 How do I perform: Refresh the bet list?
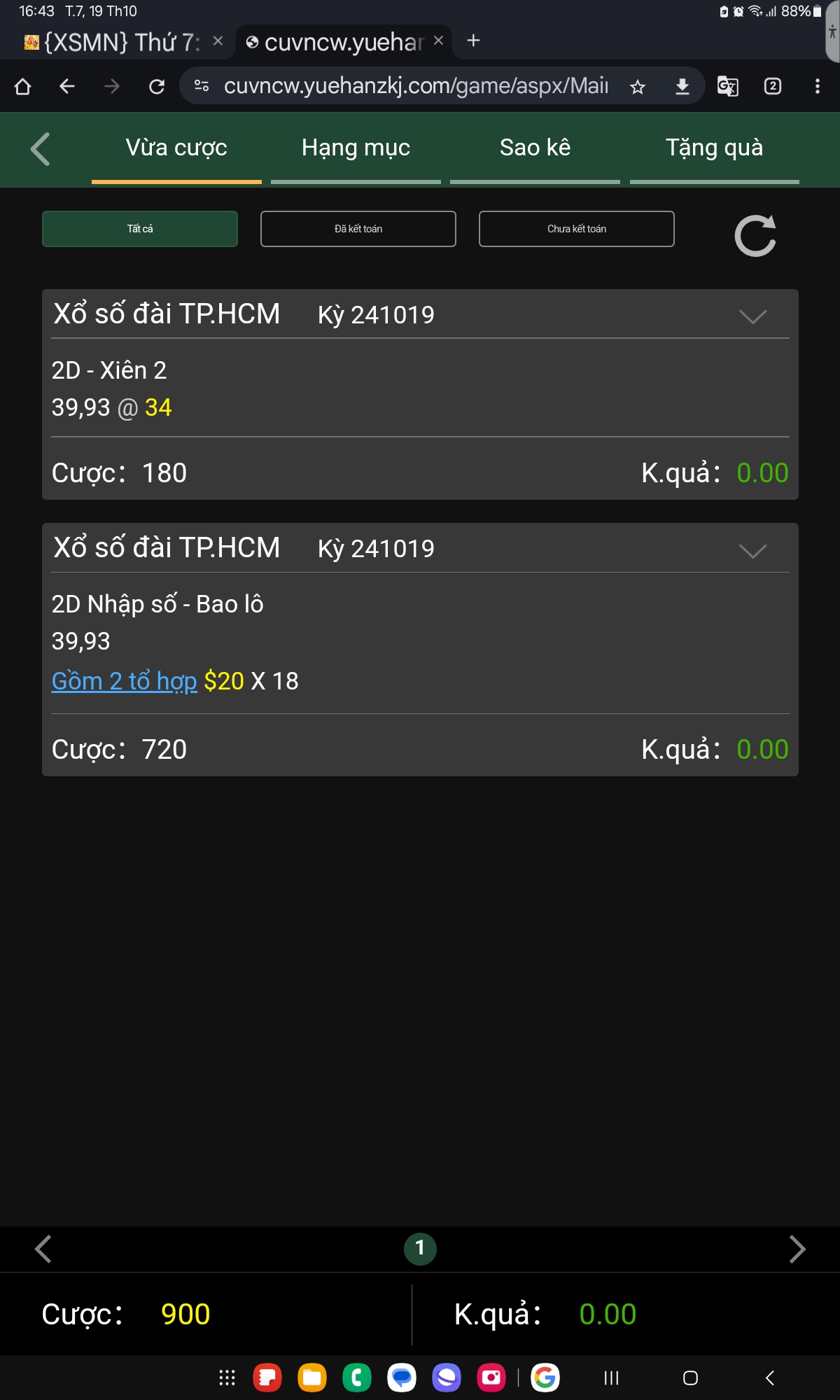click(755, 236)
